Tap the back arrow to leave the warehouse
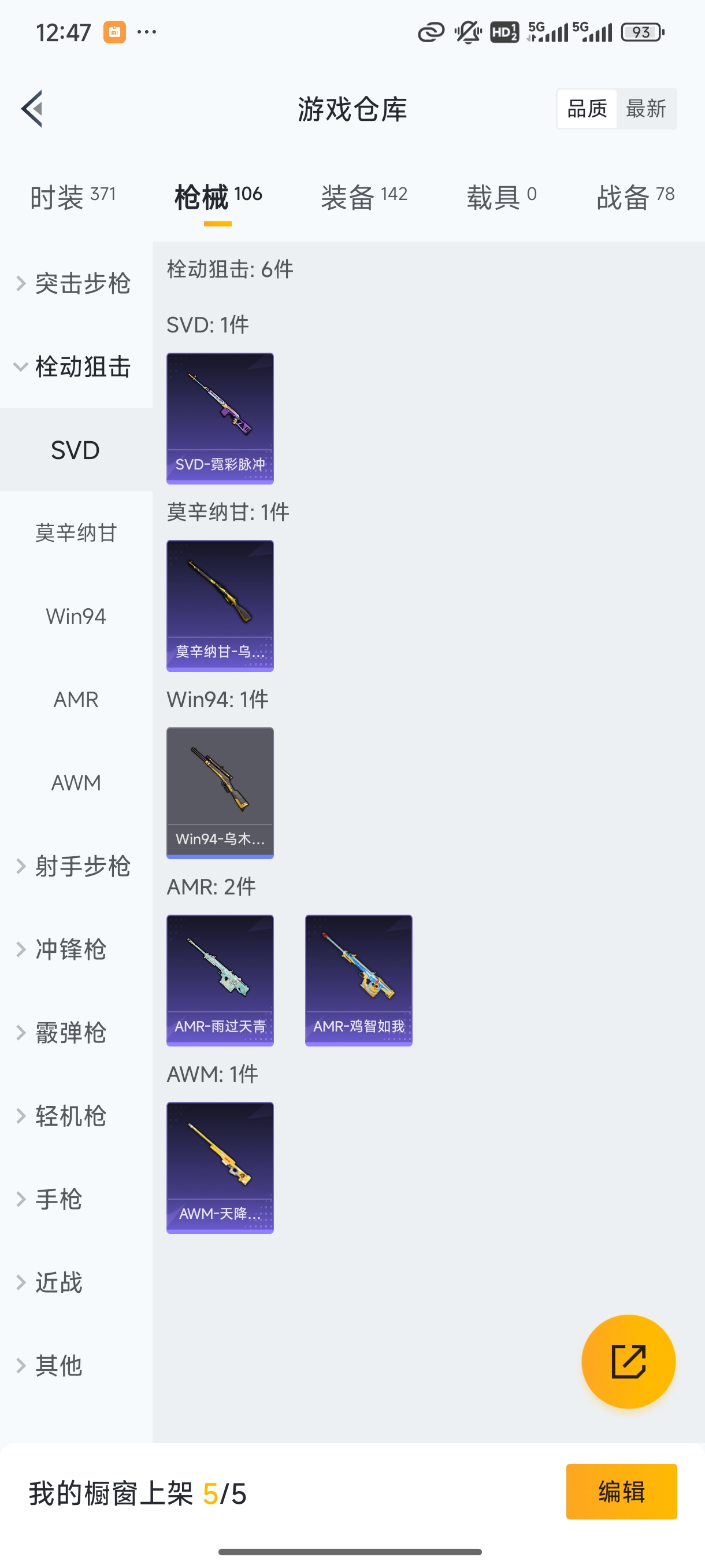The width and height of the screenshot is (705, 1568). click(x=34, y=108)
